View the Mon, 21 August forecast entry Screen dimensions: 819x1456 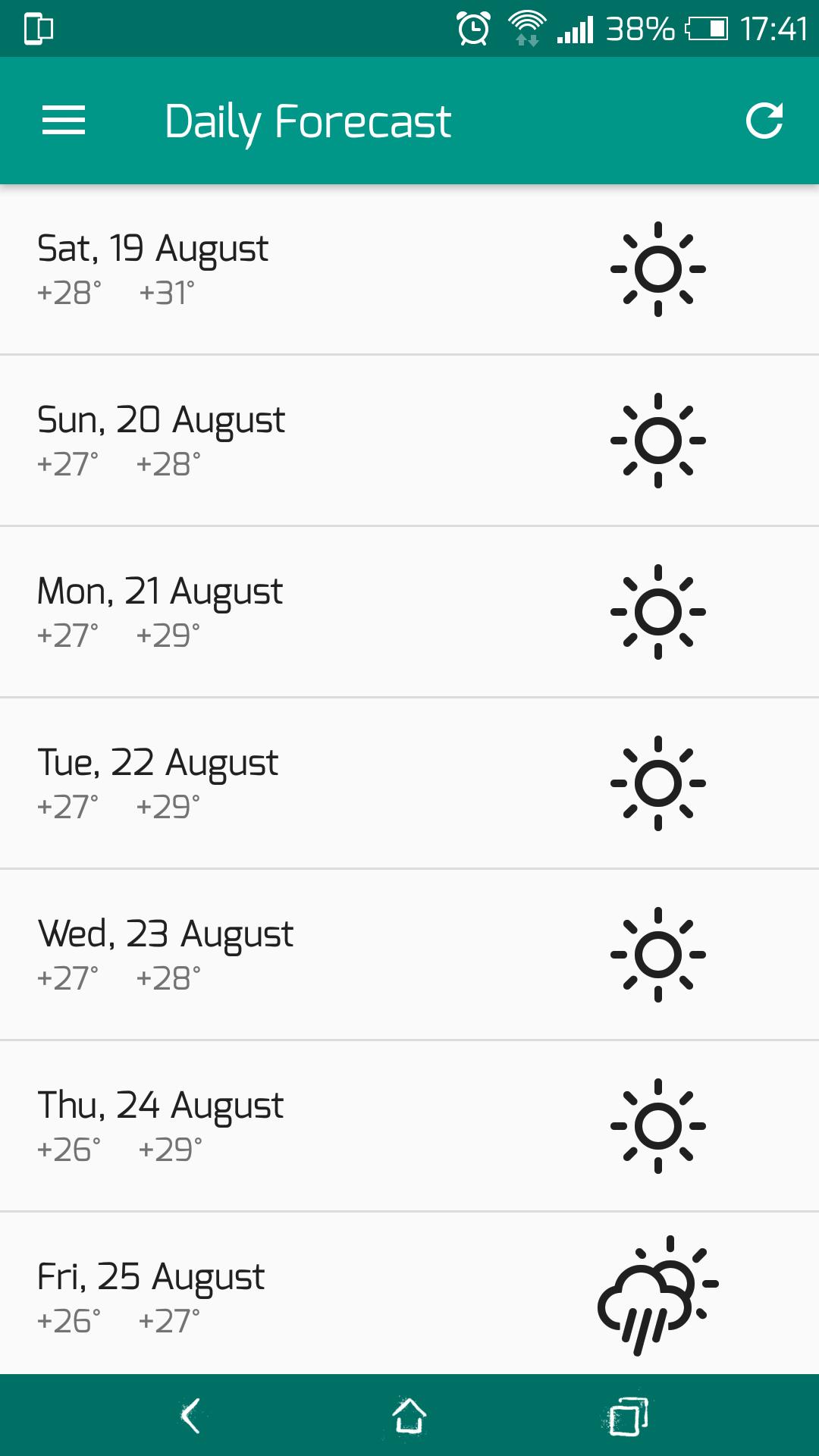[x=303, y=610]
